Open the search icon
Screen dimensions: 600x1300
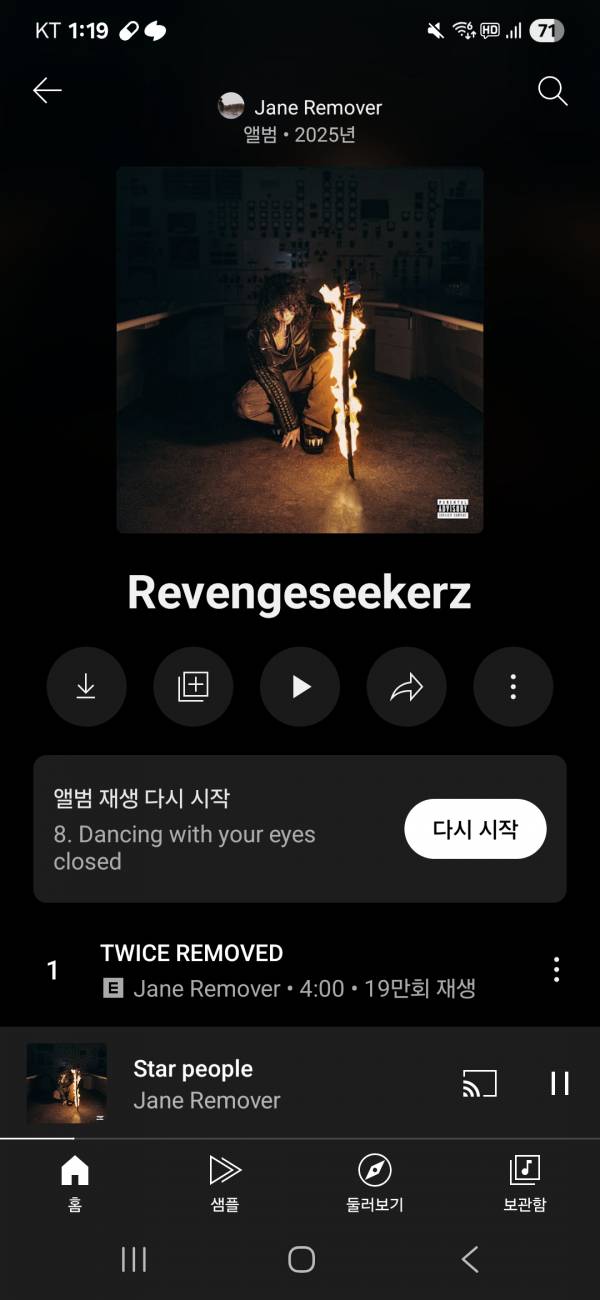point(552,91)
